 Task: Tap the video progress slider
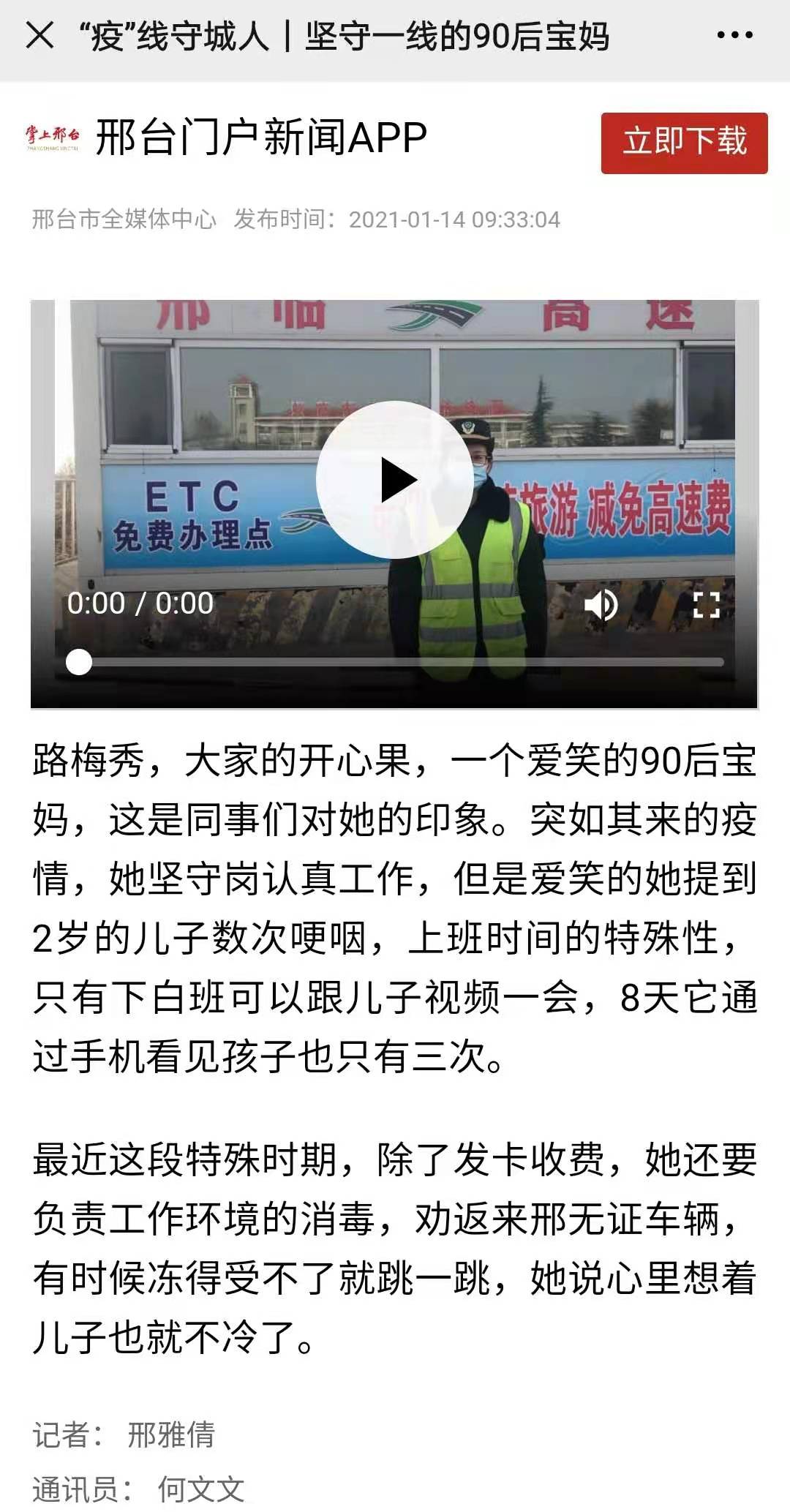coord(395,662)
